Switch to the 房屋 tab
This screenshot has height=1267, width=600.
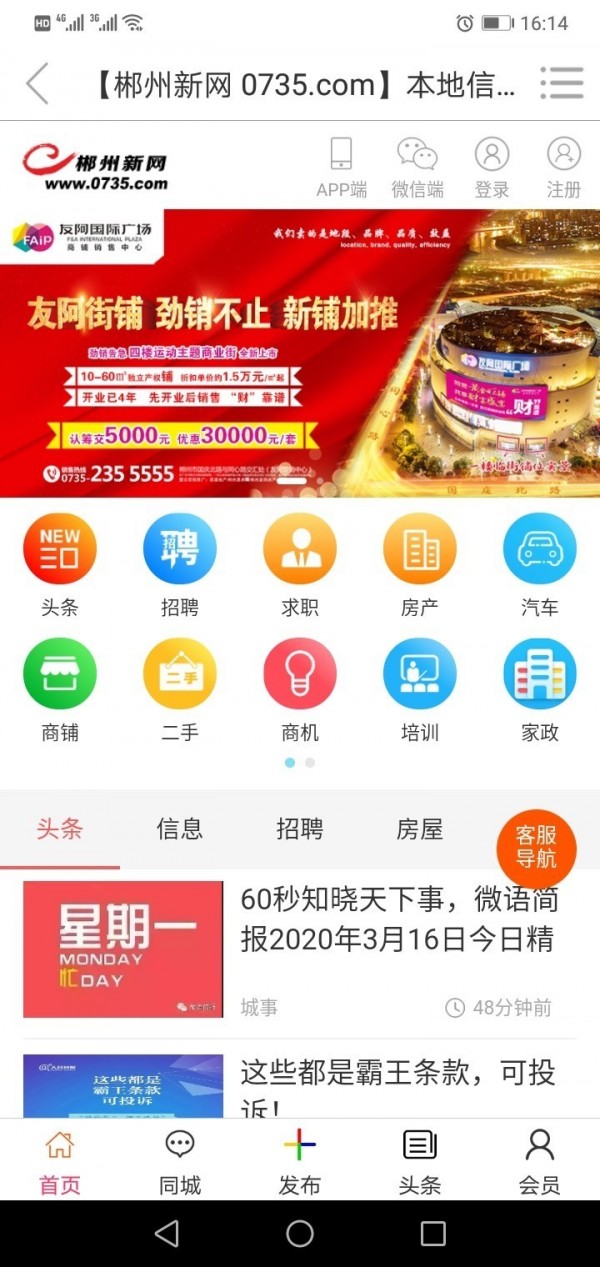click(x=419, y=829)
